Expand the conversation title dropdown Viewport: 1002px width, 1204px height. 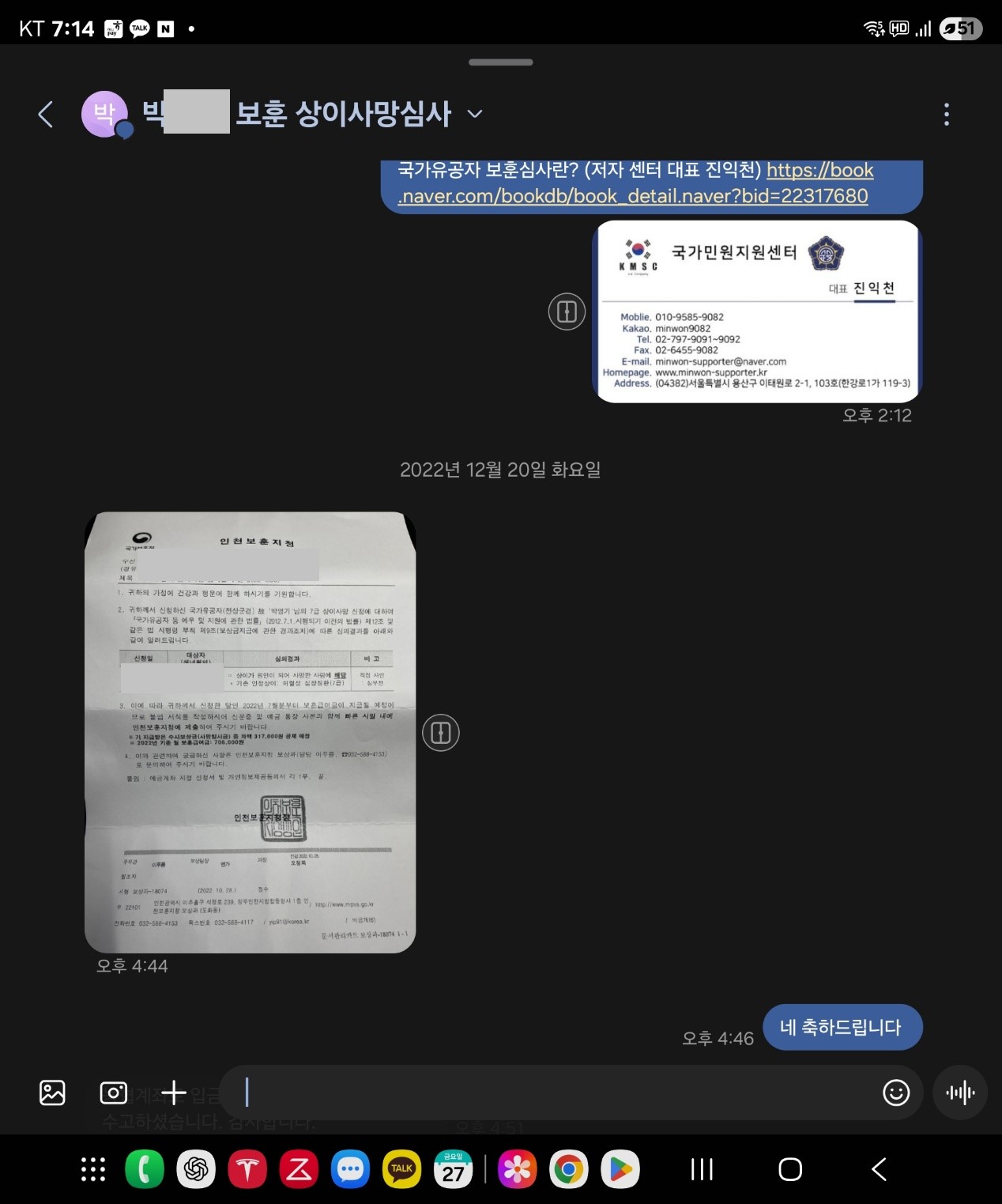(x=475, y=114)
